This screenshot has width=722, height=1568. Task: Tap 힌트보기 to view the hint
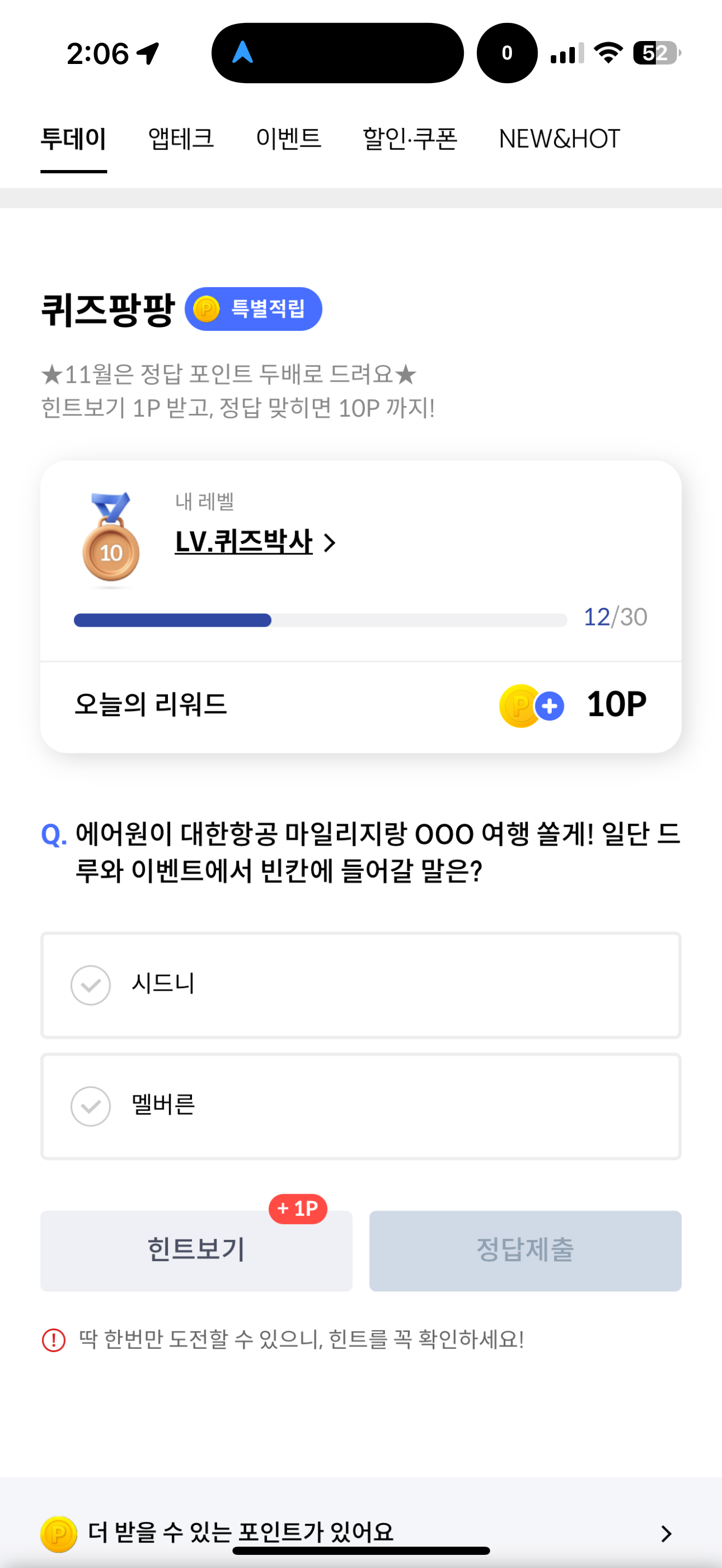(196, 1250)
